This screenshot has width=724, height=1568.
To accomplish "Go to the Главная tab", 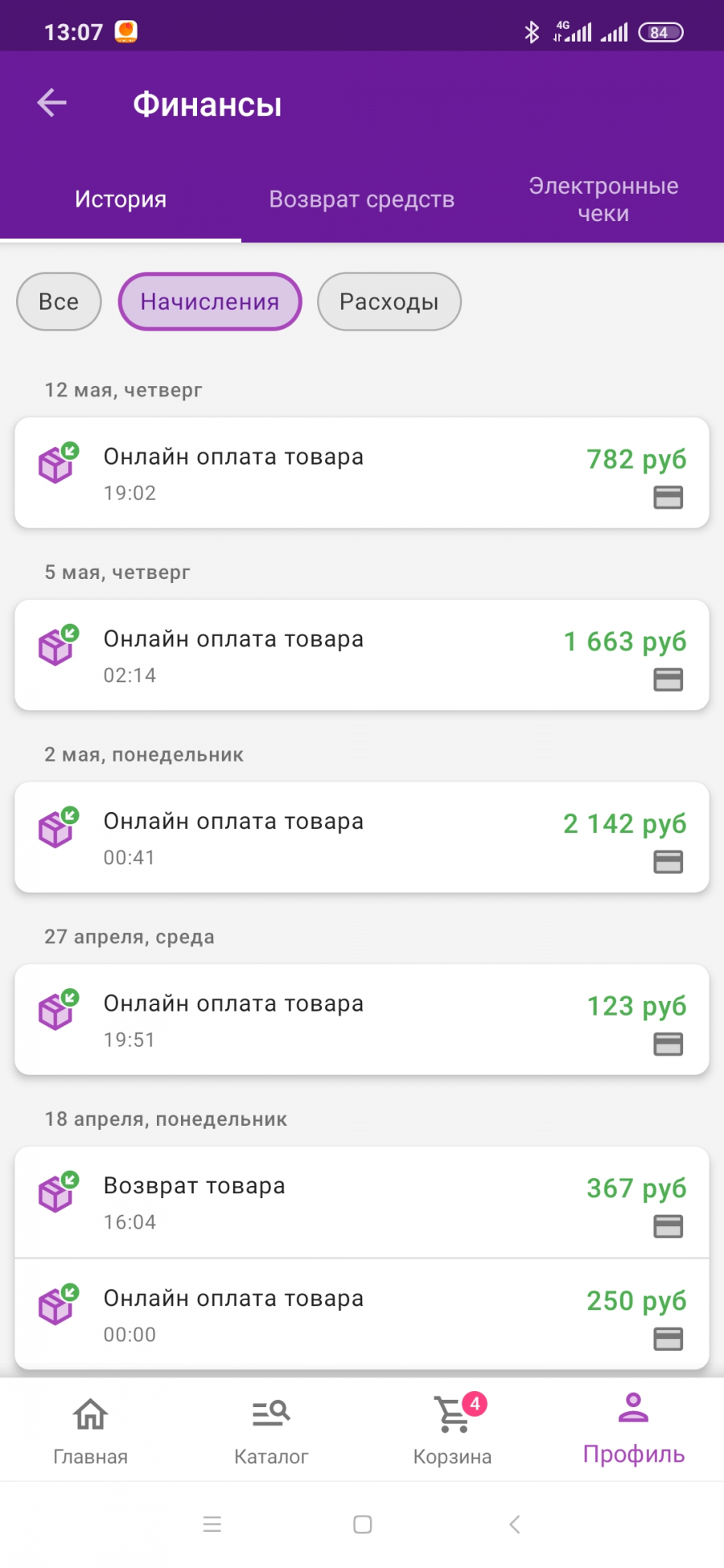I will 91,1430.
